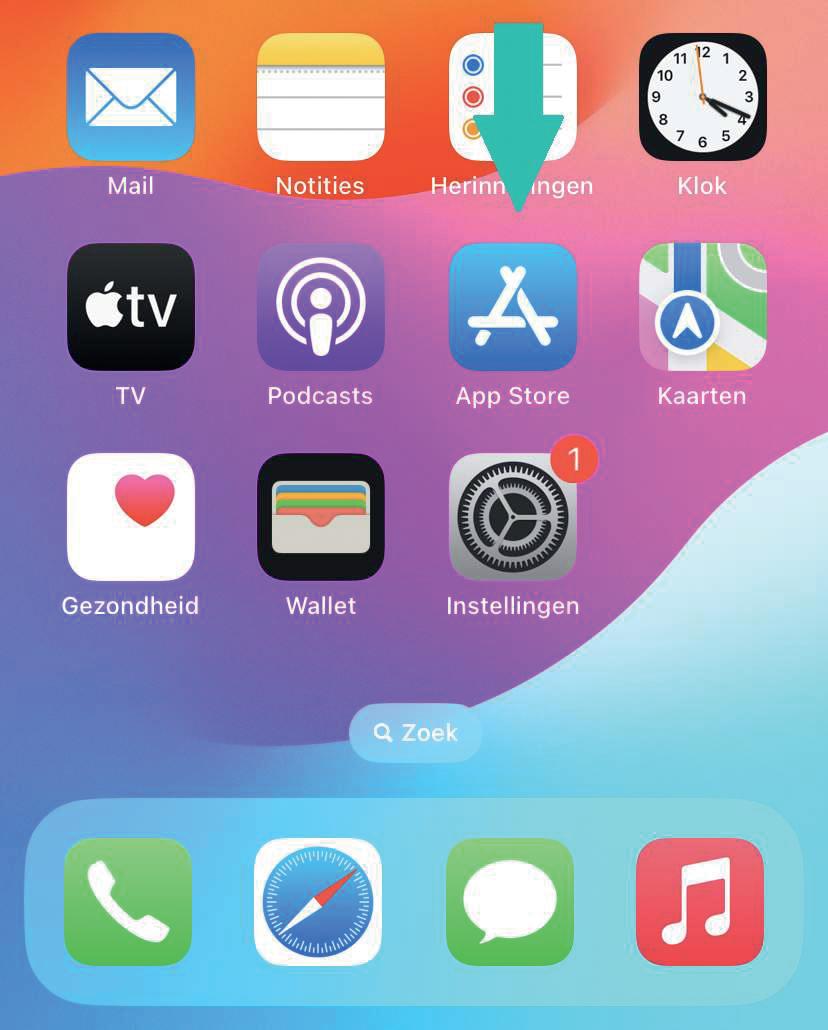Open Instellingen with the notification badge
This screenshot has width=828, height=1030.
point(513,517)
